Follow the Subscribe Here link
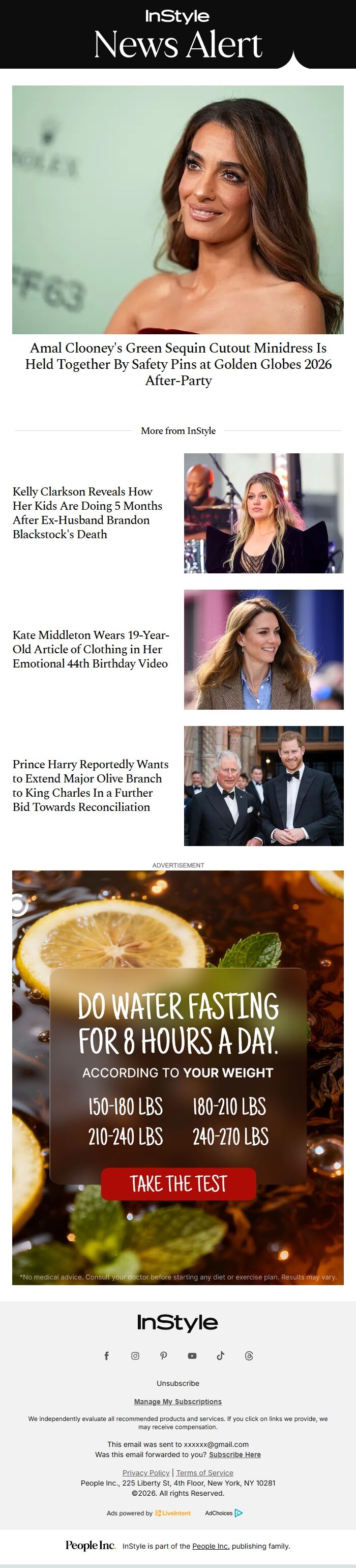 coord(234,1454)
